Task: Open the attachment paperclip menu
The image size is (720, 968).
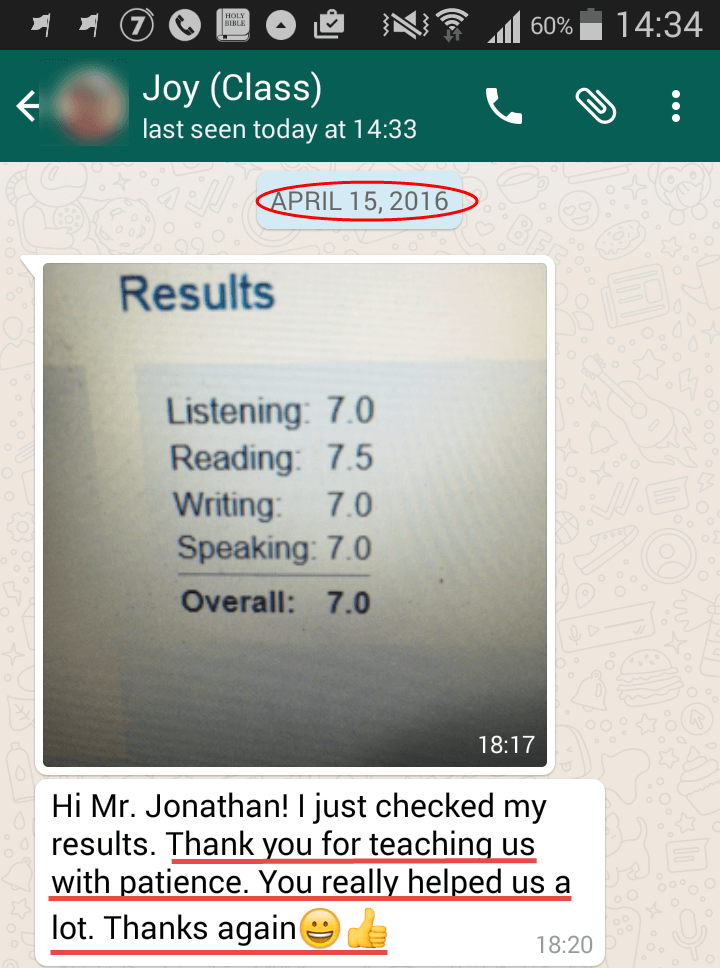Action: tap(596, 106)
